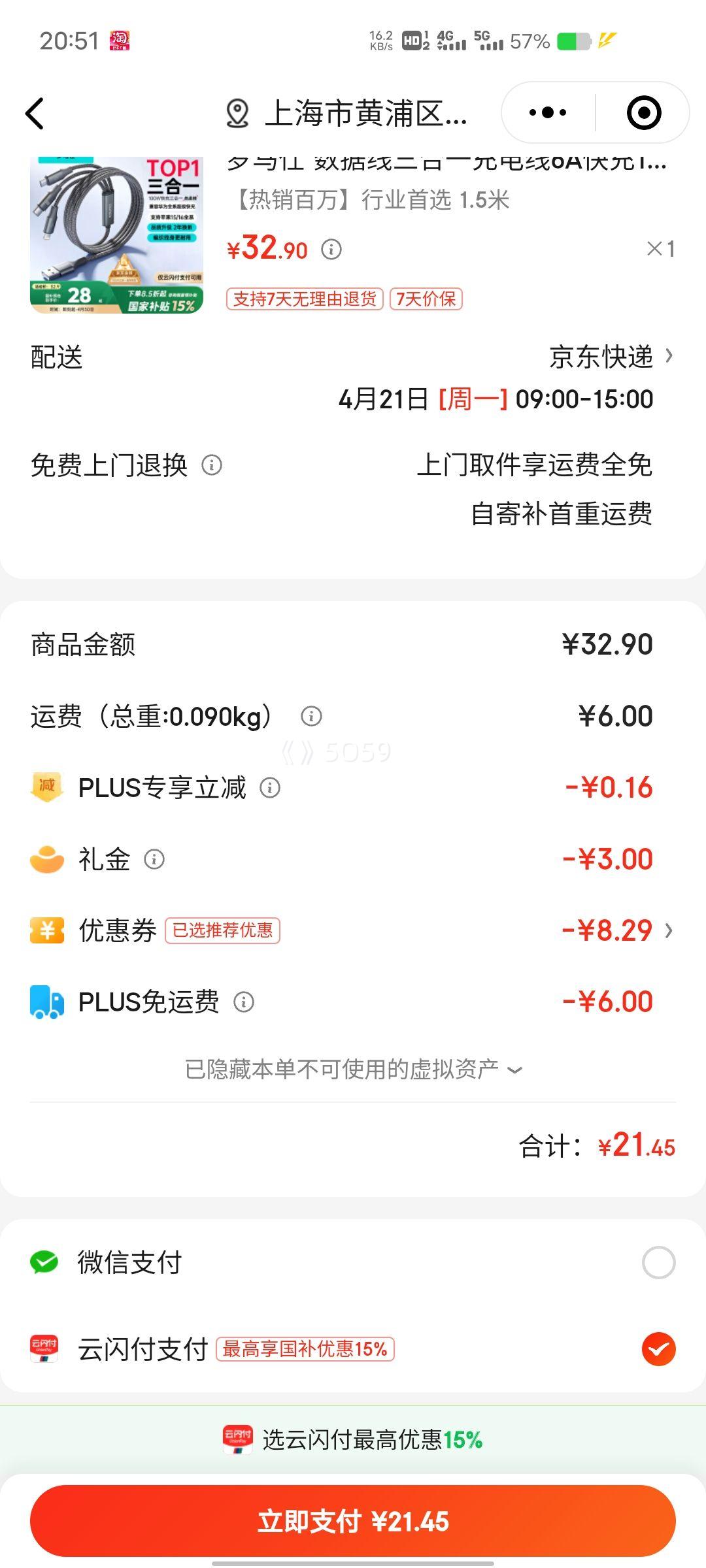View info about 免费上门退换

tap(212, 465)
